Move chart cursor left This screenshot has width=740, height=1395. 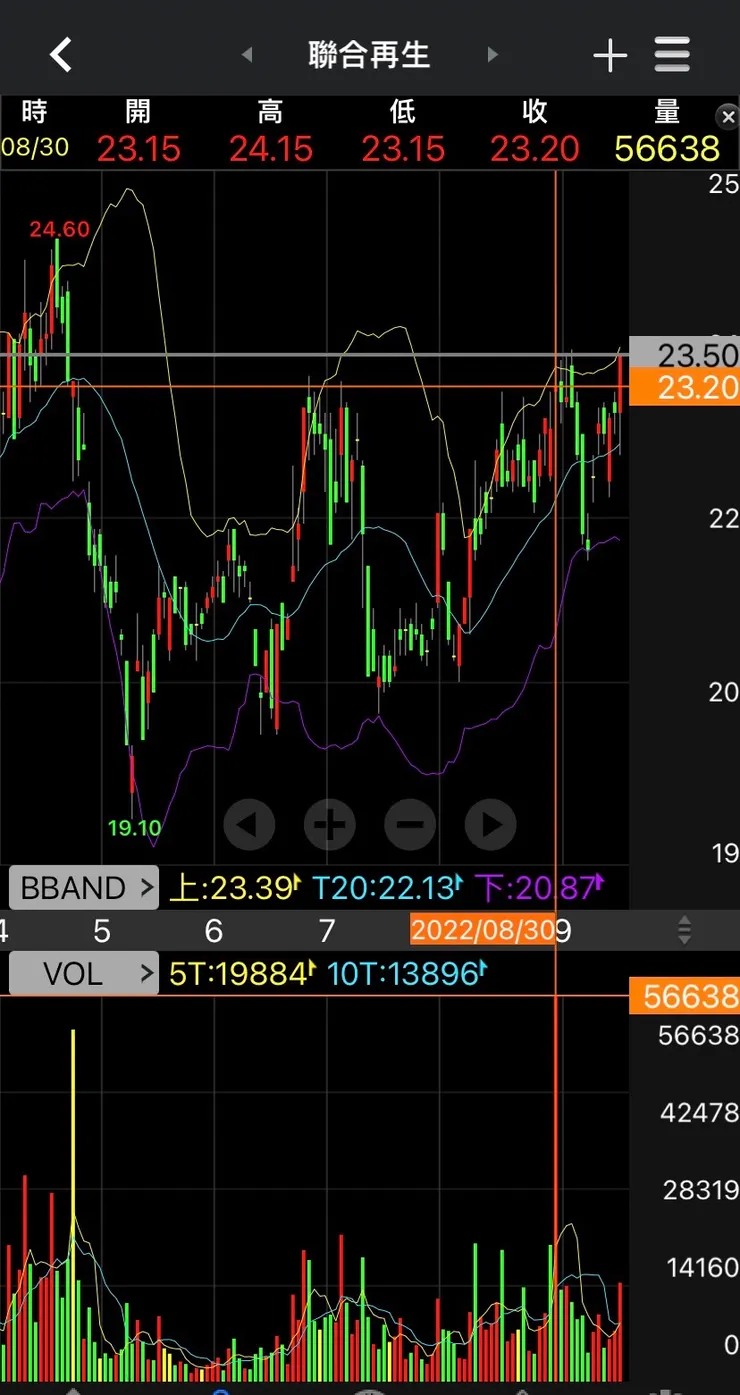[x=249, y=825]
